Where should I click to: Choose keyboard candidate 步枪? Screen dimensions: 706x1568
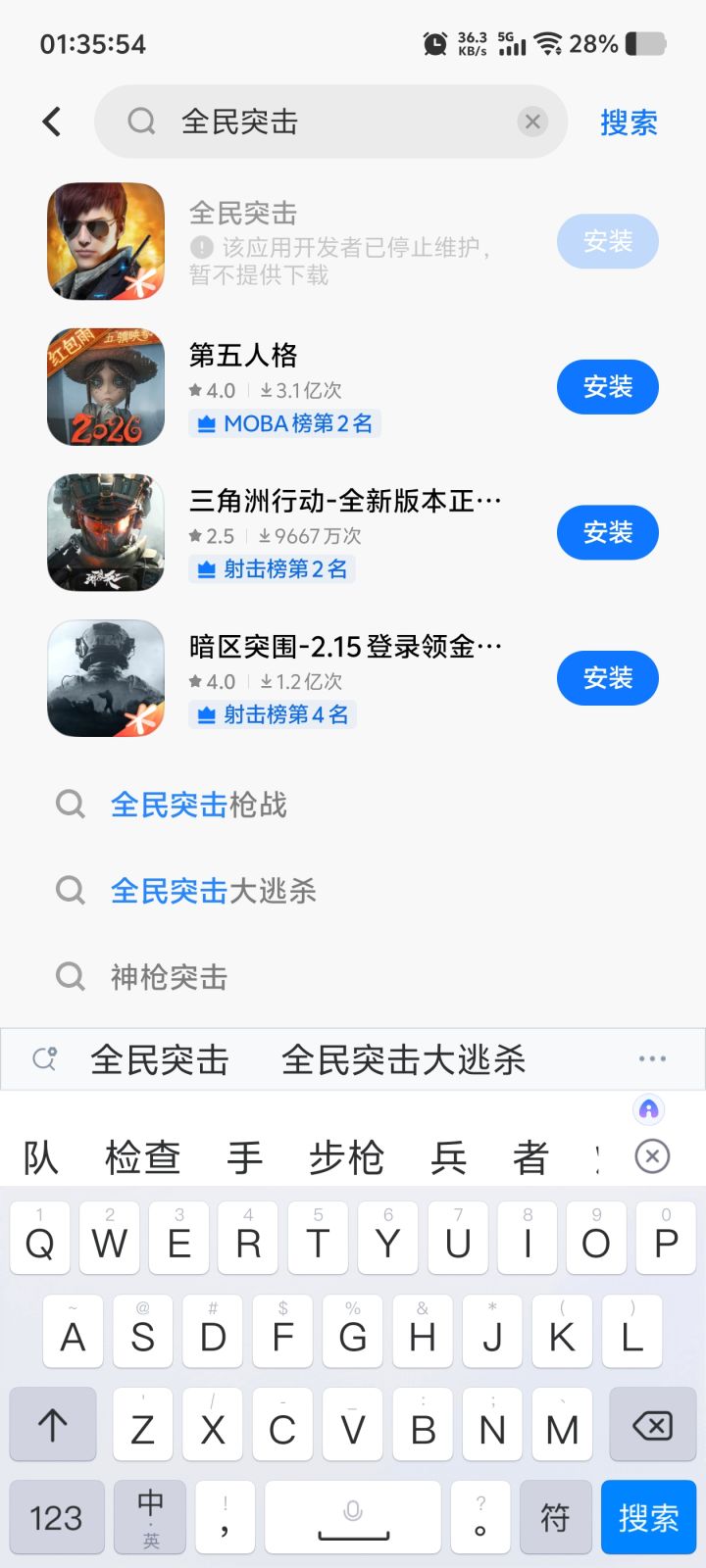(346, 1157)
